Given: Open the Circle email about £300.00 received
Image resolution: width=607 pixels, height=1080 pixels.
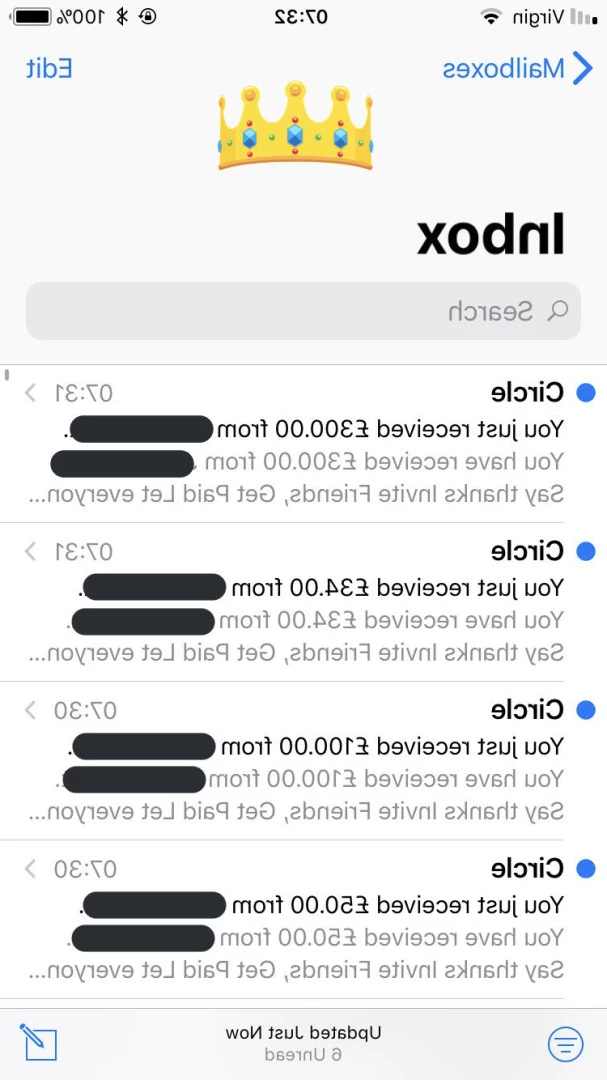Looking at the screenshot, I should click(x=303, y=444).
